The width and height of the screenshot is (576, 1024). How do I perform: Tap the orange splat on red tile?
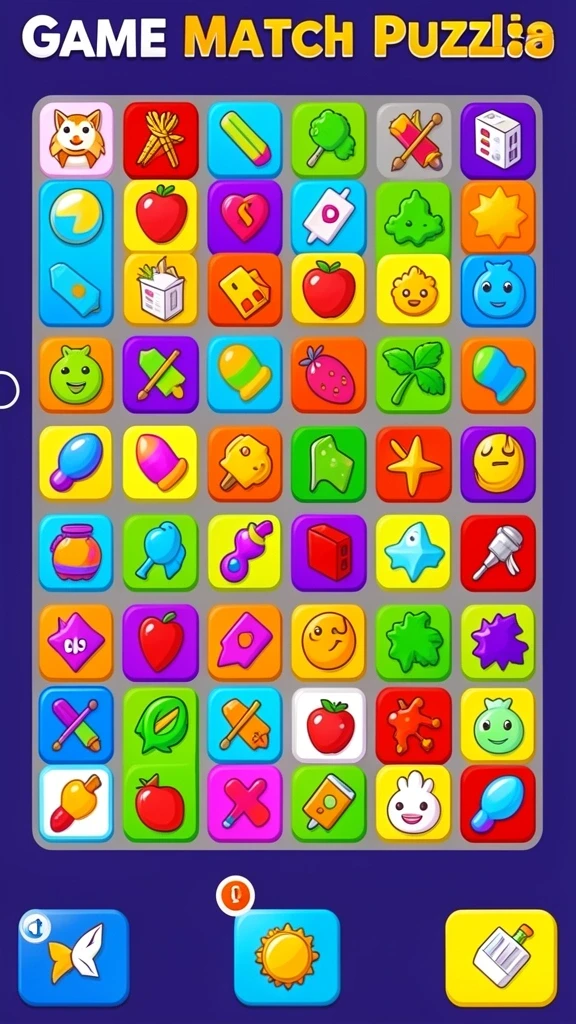(x=413, y=725)
